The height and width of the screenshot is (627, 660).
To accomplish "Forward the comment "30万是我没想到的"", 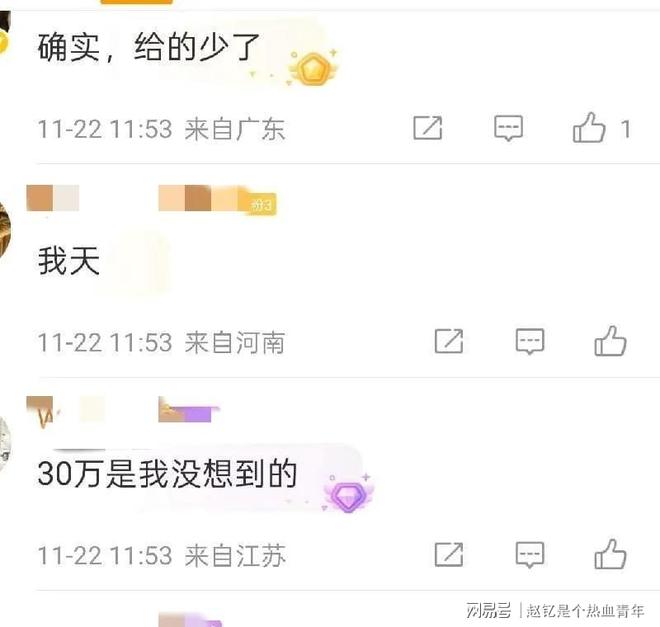I will click(449, 554).
